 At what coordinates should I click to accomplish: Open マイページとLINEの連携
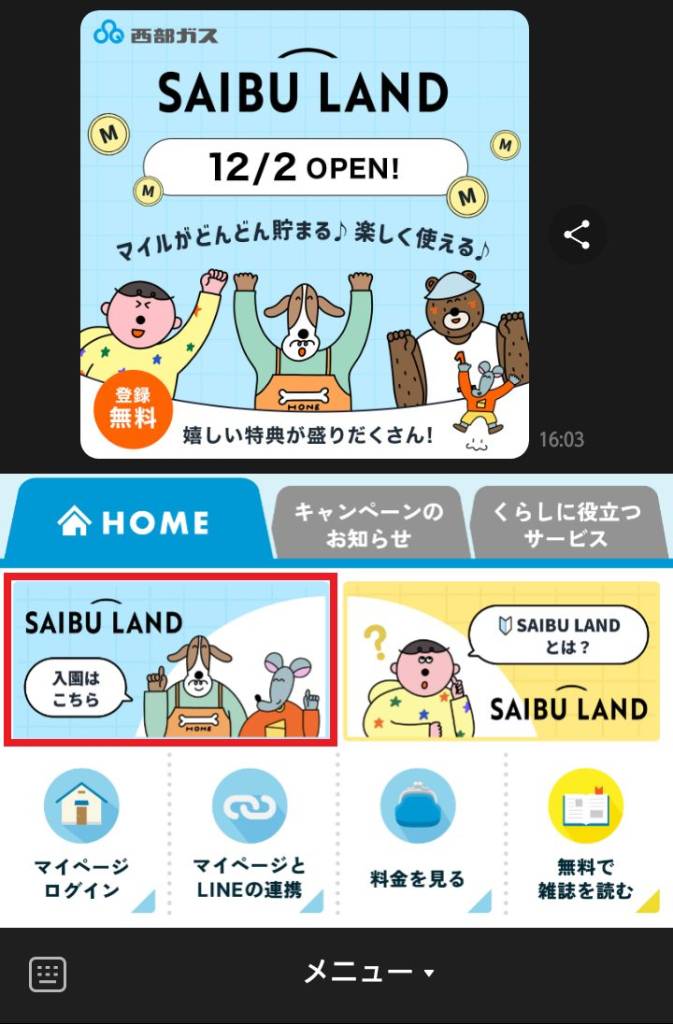tap(250, 836)
